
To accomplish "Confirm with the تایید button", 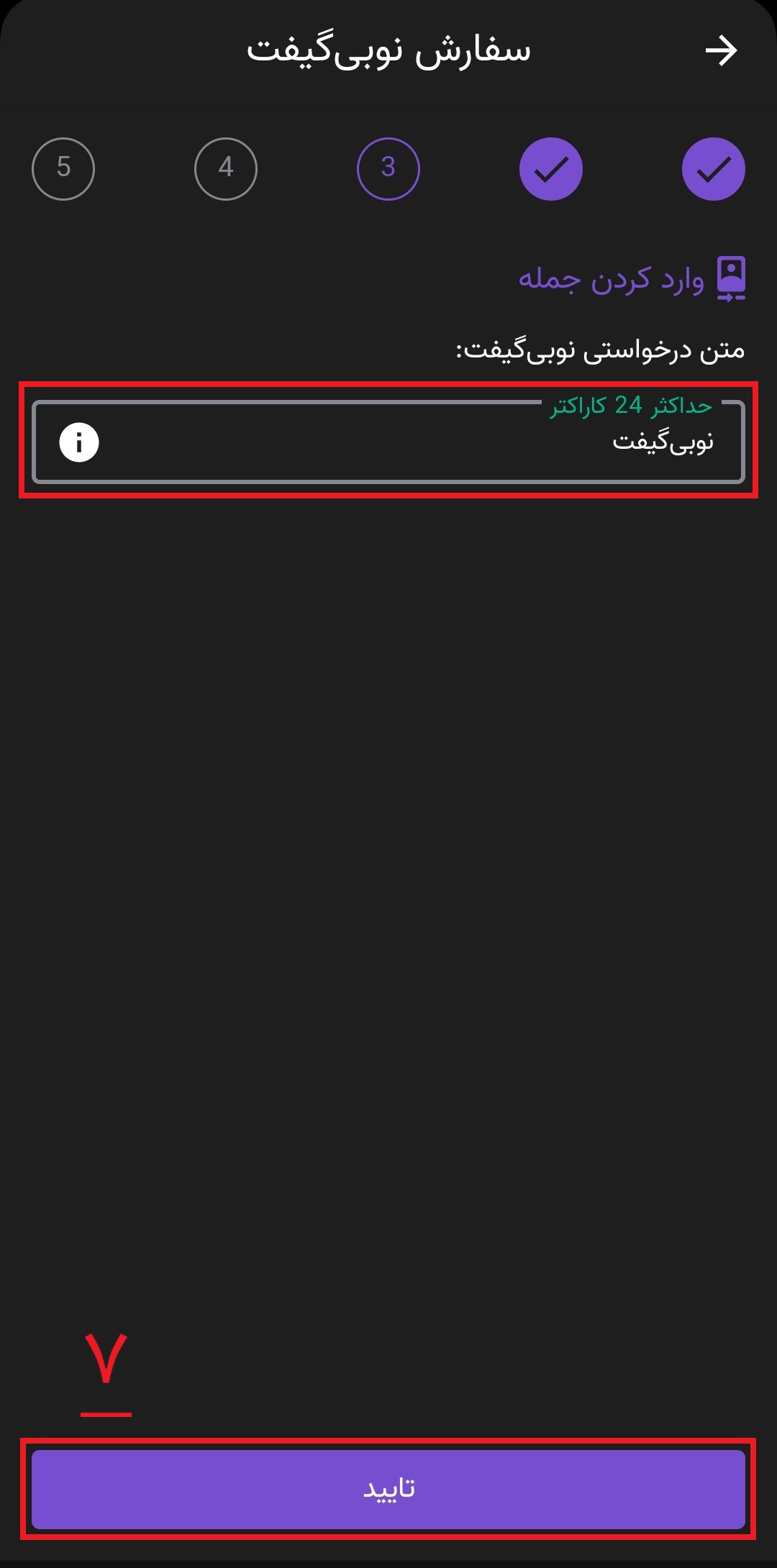I will pyautogui.click(x=388, y=1489).
